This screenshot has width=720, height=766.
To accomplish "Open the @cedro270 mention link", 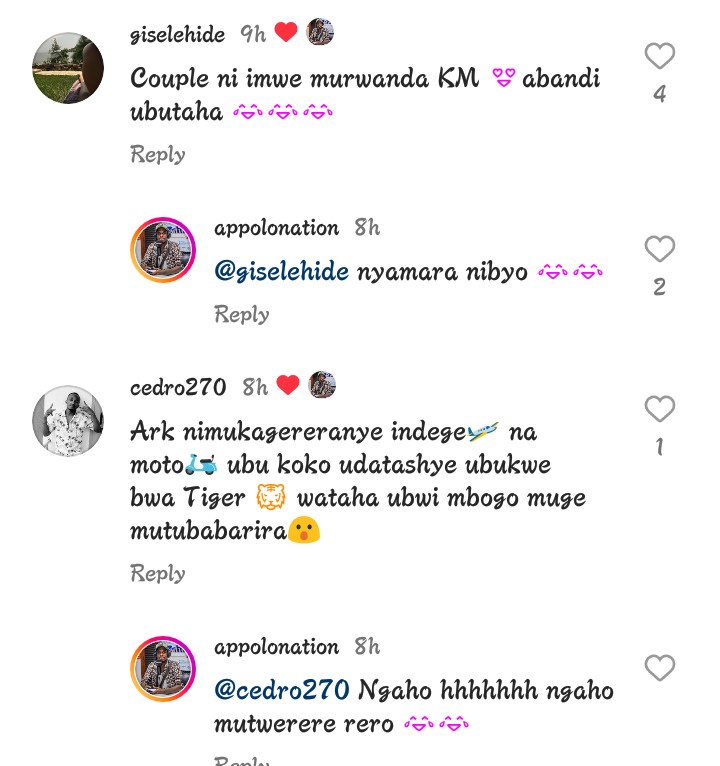I will pyautogui.click(x=281, y=690).
